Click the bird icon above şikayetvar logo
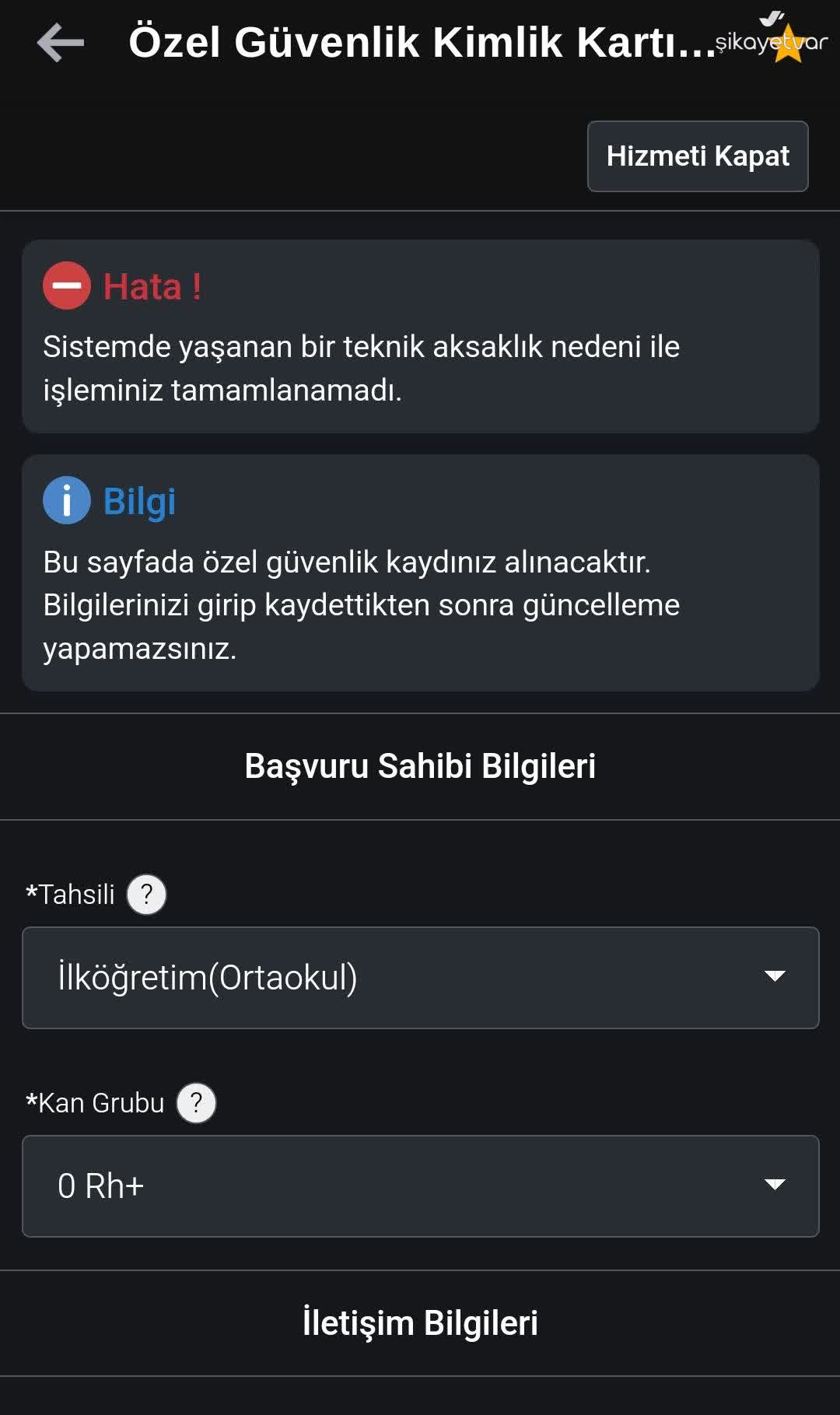Viewport: 840px width, 1415px height. coord(772,17)
